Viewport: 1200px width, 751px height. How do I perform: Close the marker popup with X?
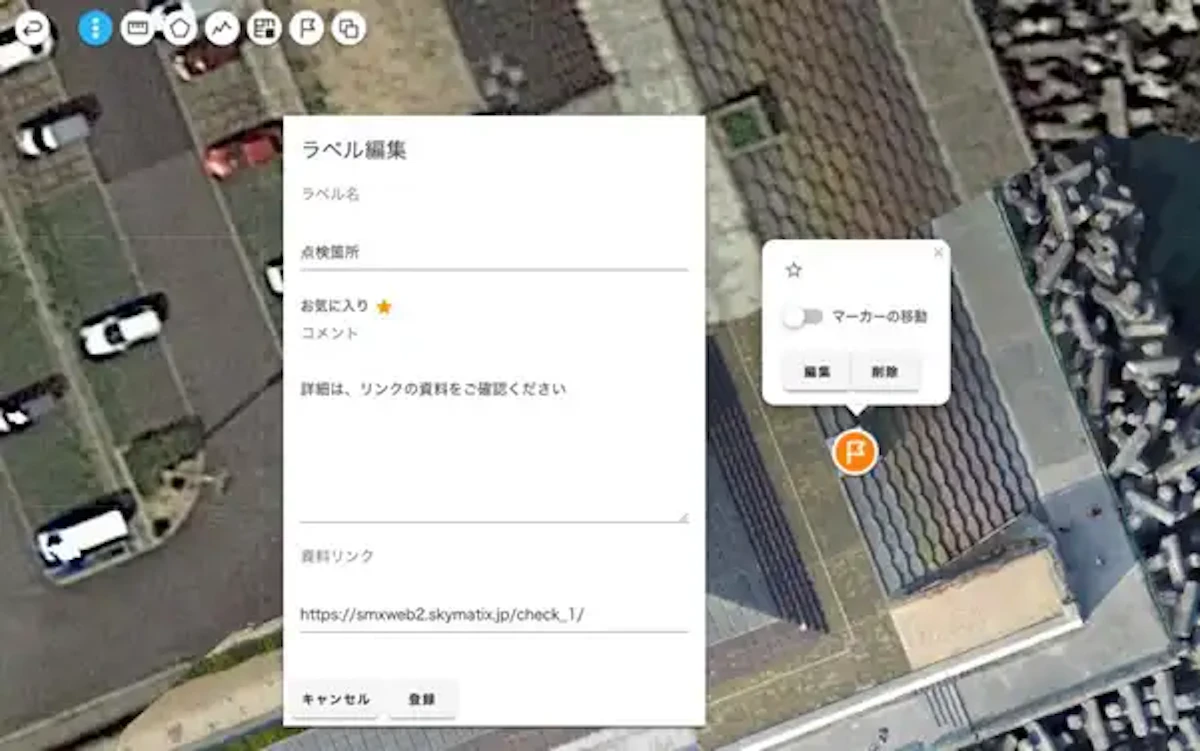pyautogui.click(x=938, y=253)
